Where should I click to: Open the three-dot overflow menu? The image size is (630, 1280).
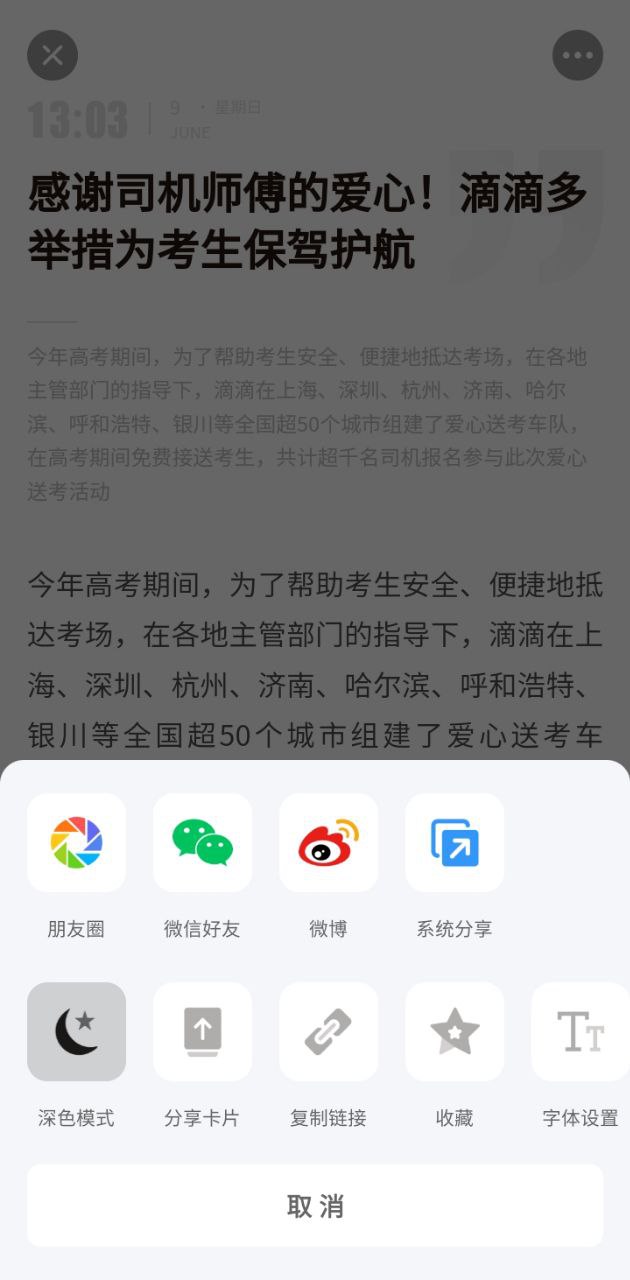[x=577, y=55]
